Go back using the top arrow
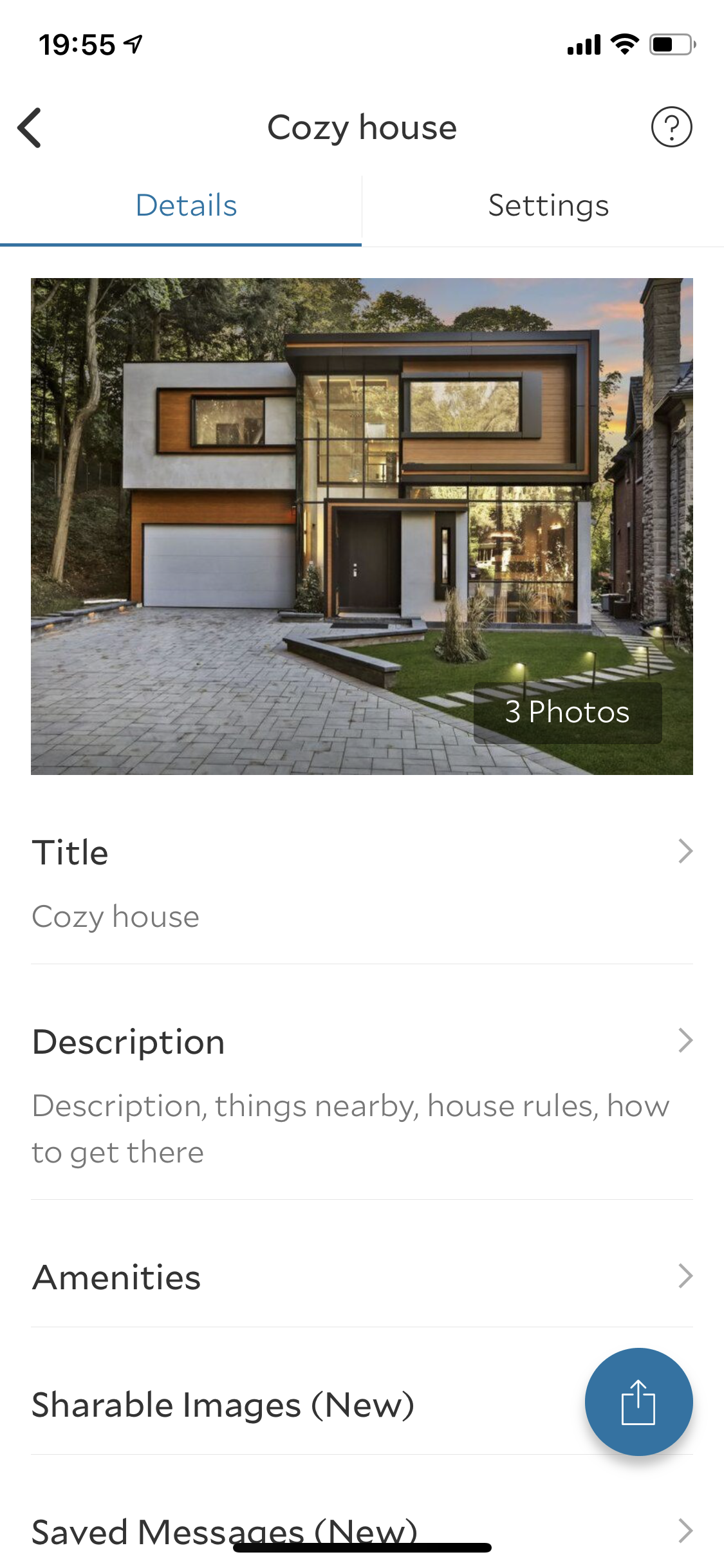 coord(30,127)
